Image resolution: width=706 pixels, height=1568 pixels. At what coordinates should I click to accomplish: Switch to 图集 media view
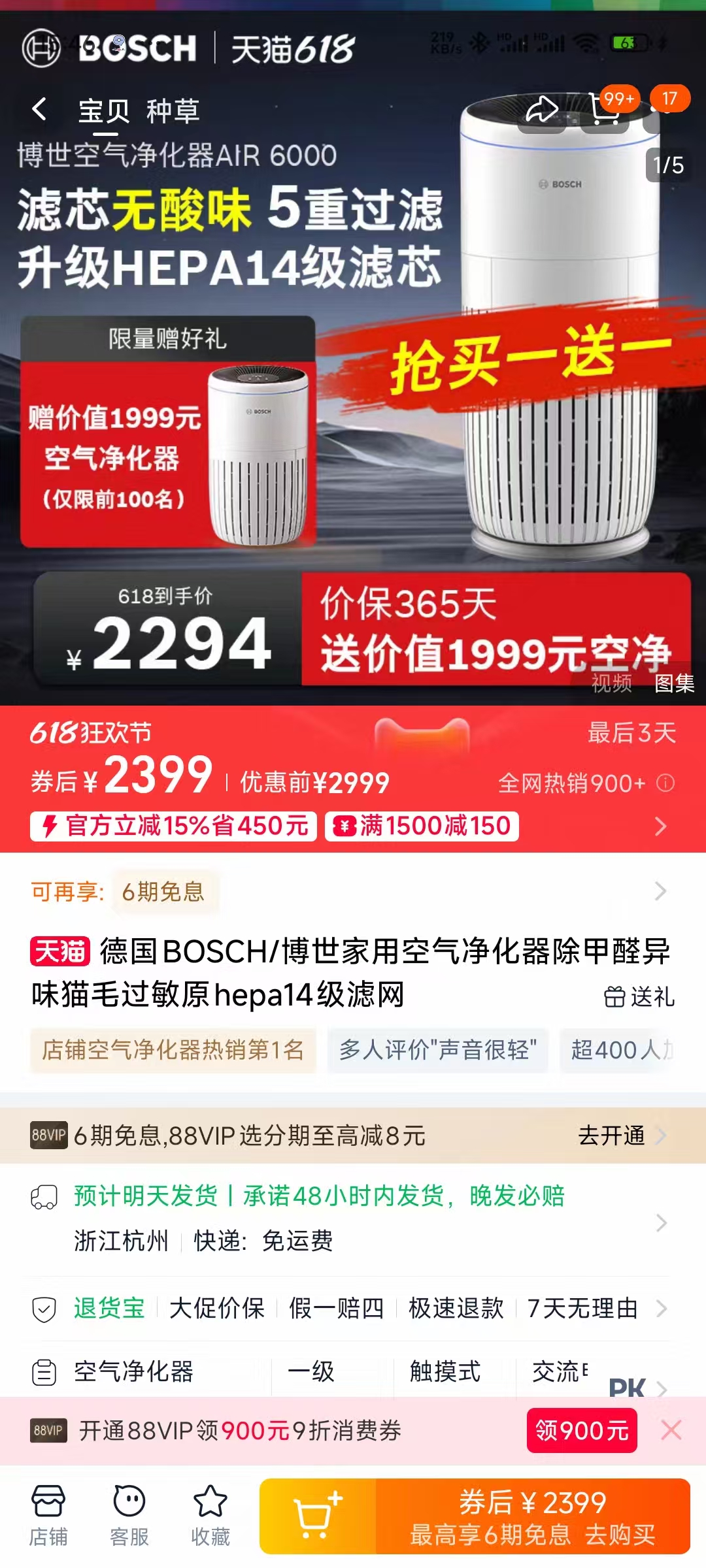(675, 683)
